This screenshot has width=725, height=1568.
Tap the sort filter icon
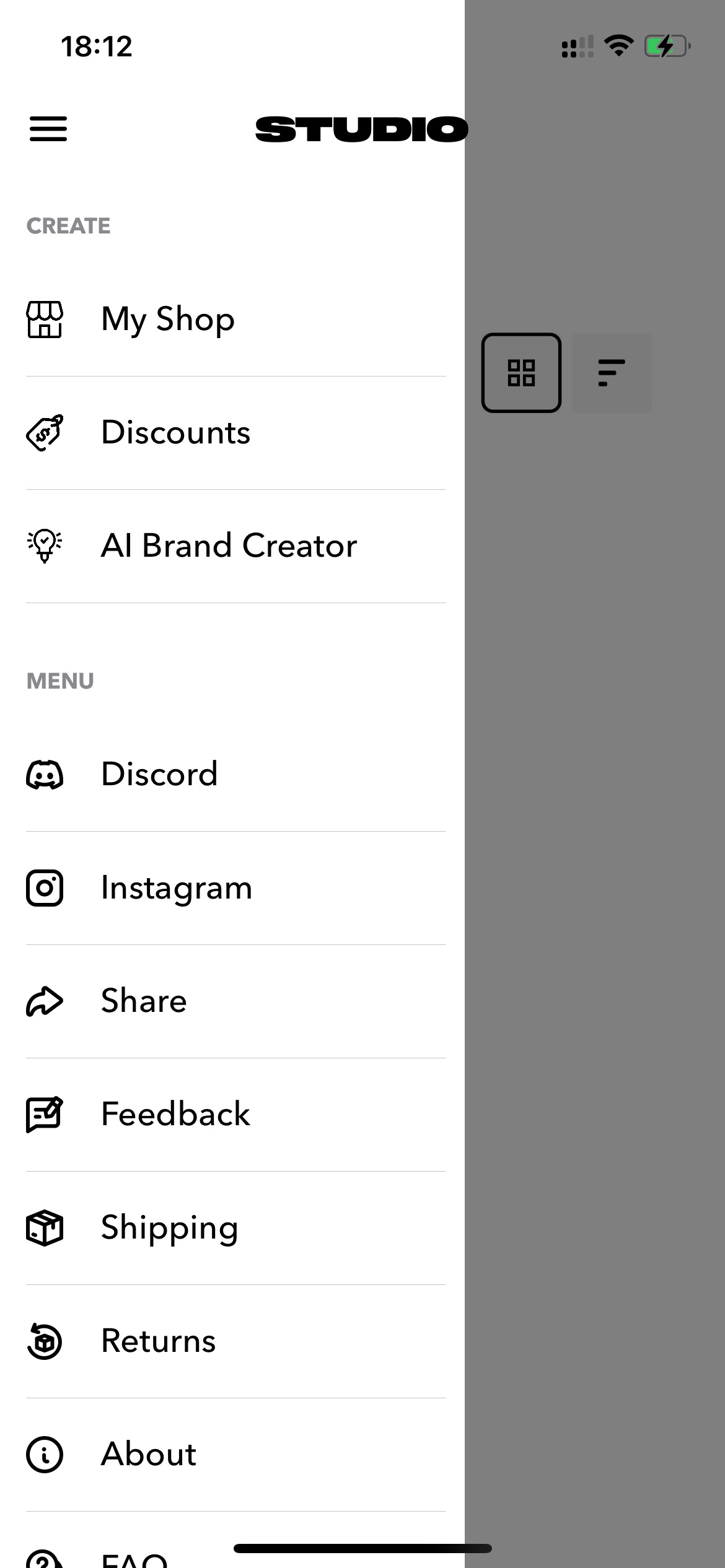point(612,373)
